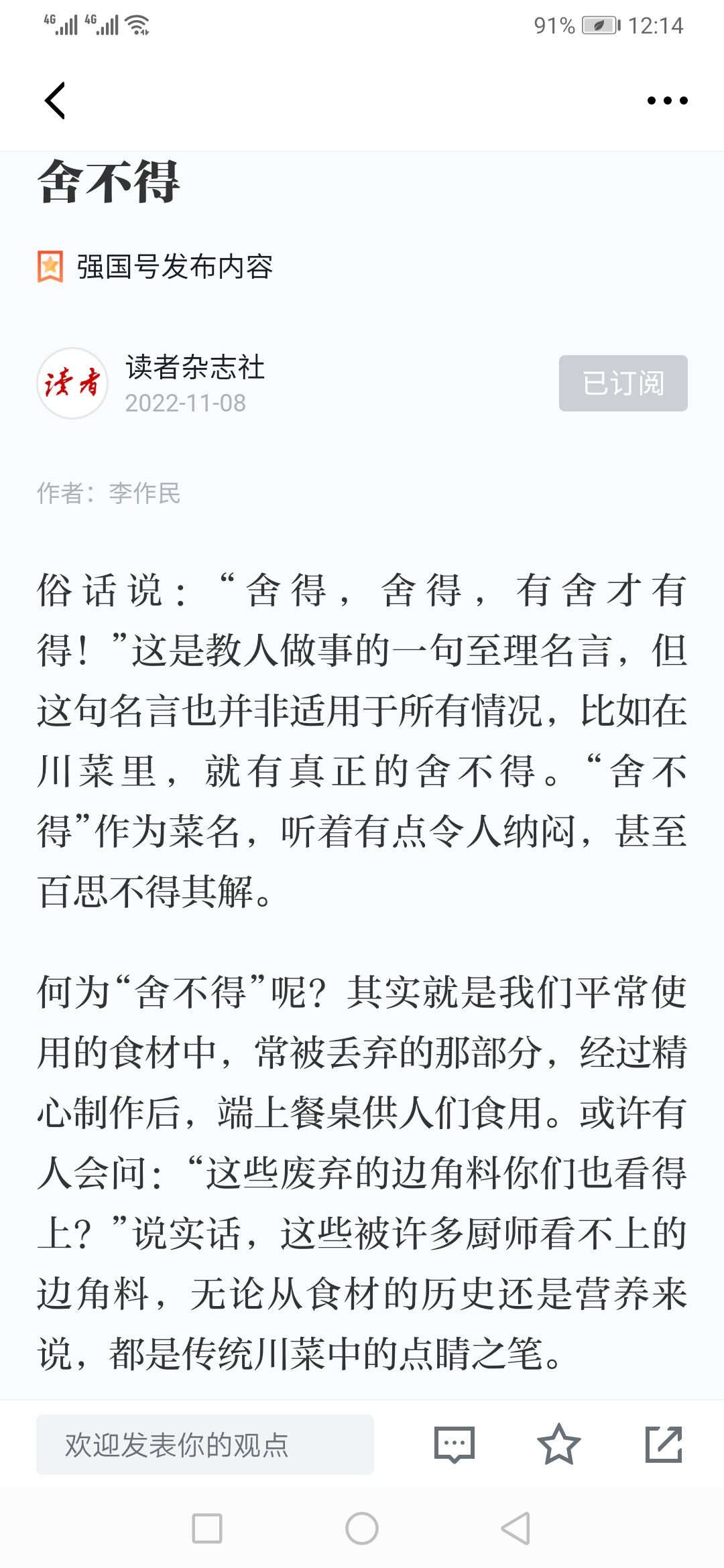The height and width of the screenshot is (1568, 724).
Task: Open the three-dot overflow menu
Action: point(667,101)
